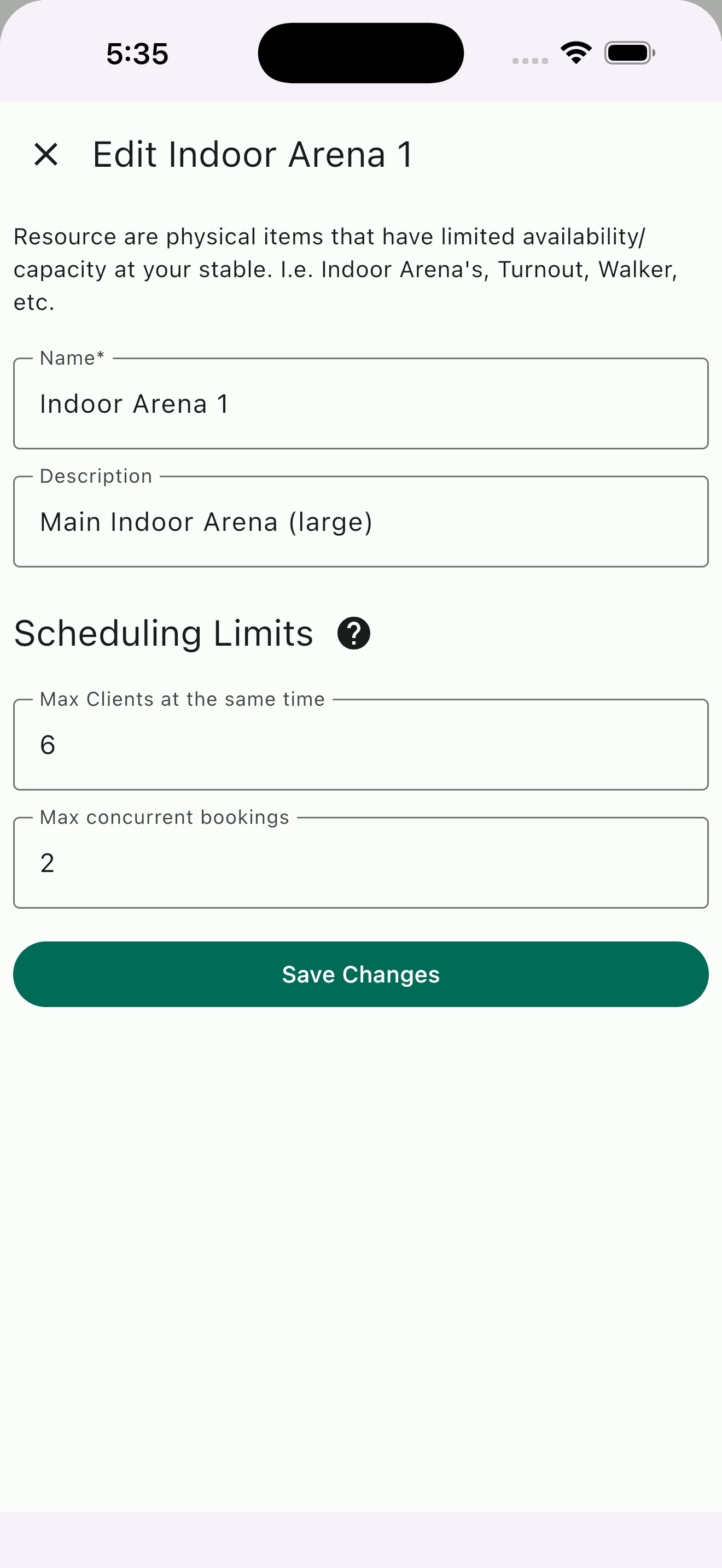Click the Wi-Fi icon in status bar
This screenshot has height=1568, width=722.
coord(574,52)
